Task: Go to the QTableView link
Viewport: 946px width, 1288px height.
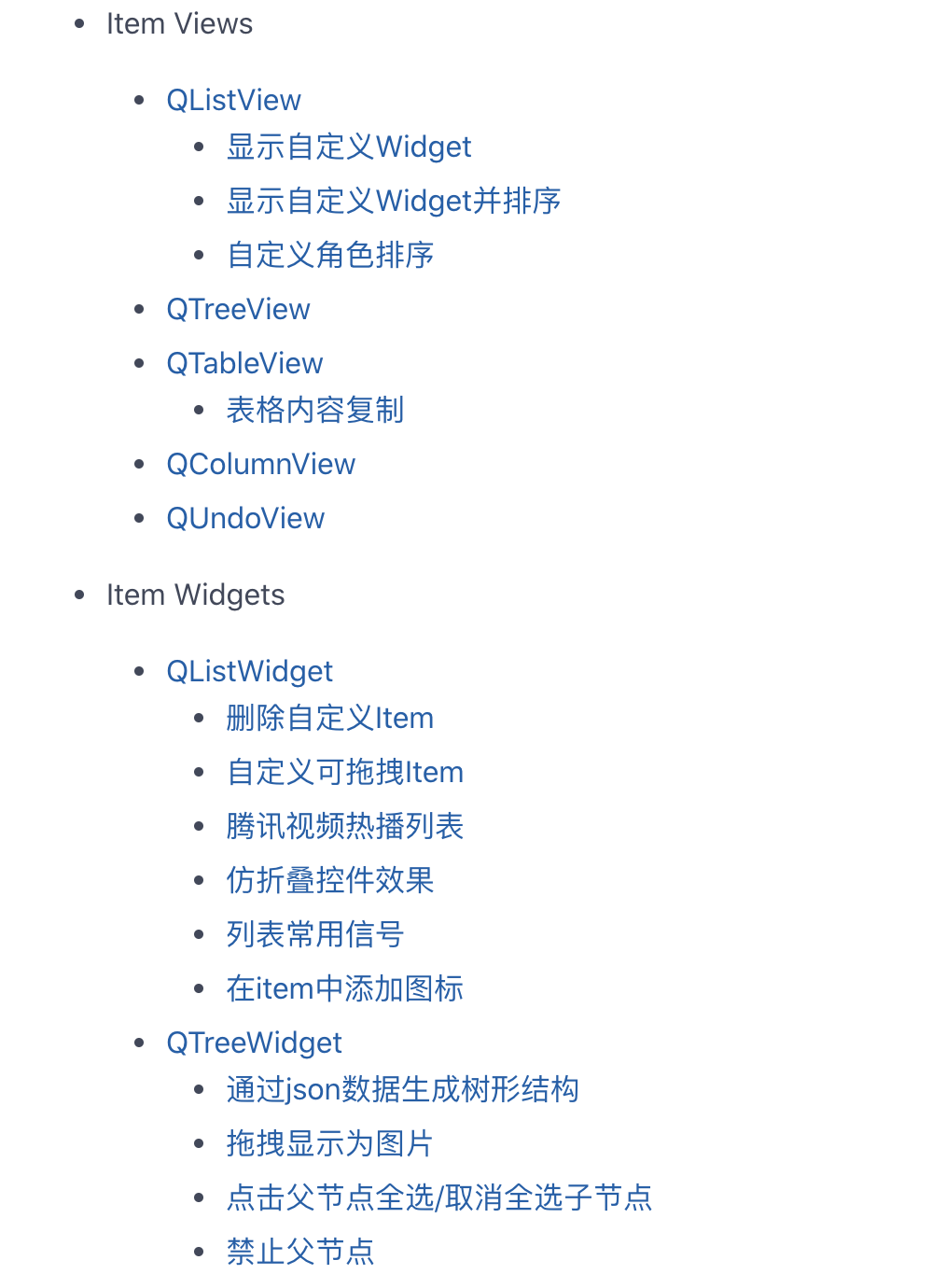Action: (244, 363)
